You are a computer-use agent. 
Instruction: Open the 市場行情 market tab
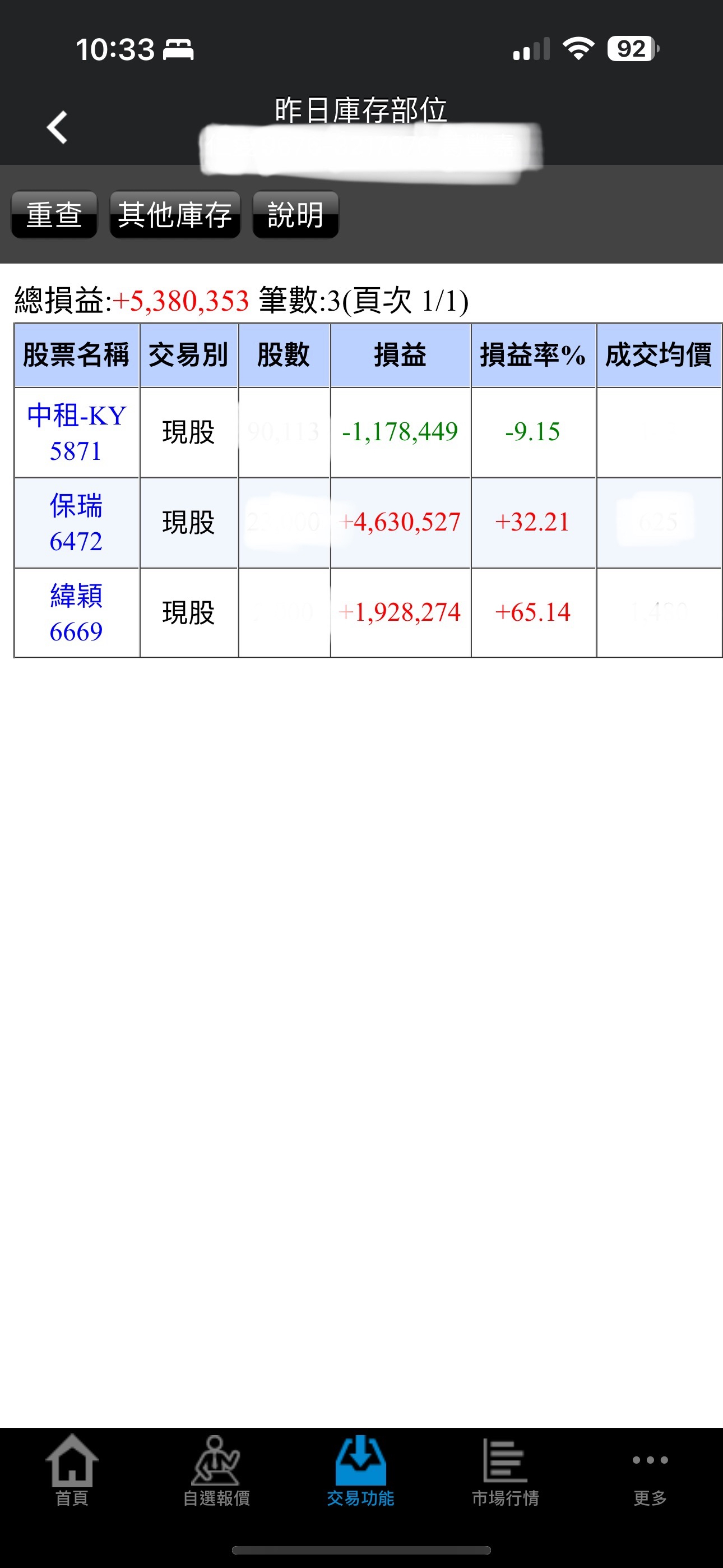[505, 1470]
